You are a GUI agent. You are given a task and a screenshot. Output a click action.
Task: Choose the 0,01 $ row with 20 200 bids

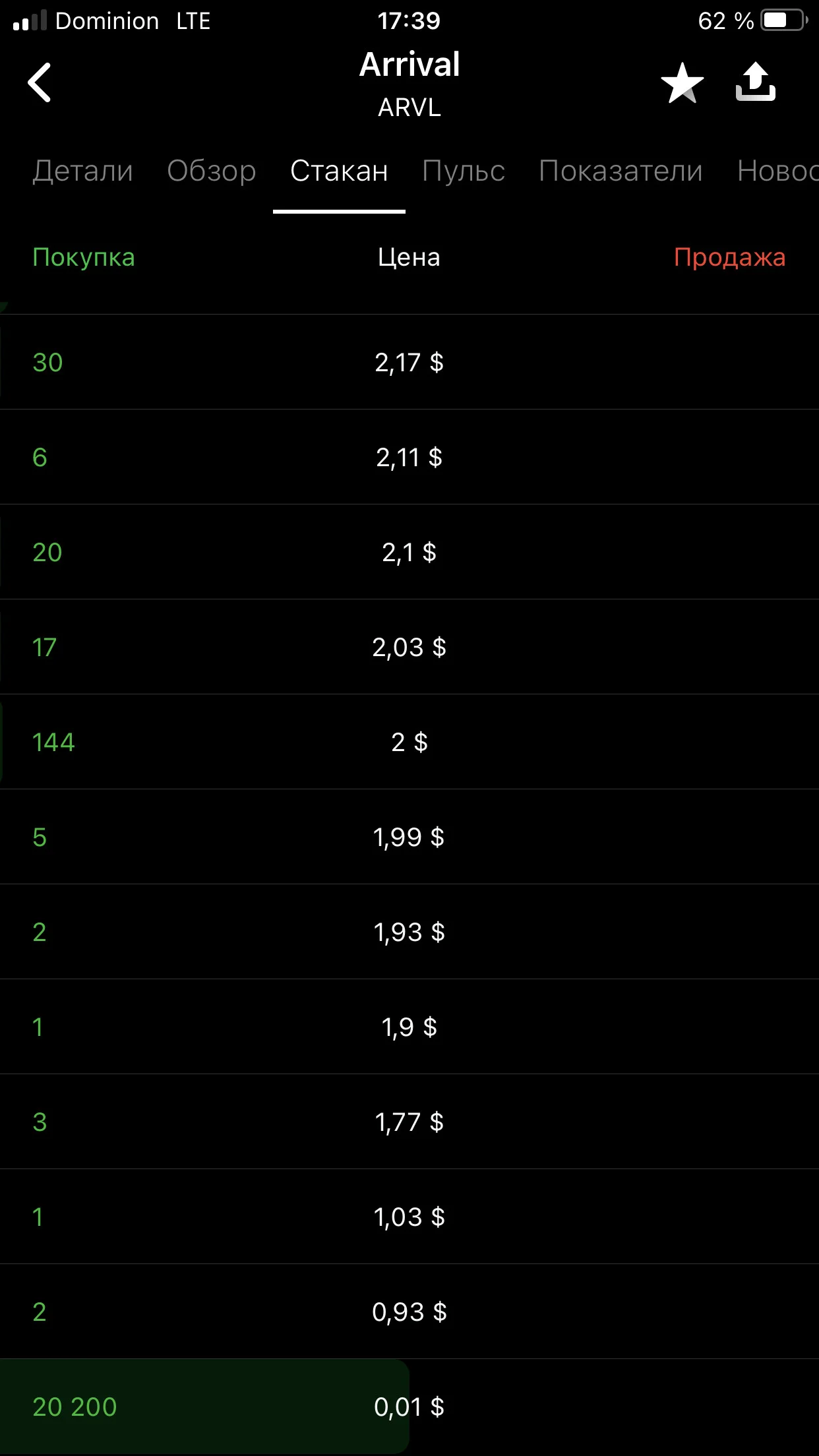(x=409, y=1407)
